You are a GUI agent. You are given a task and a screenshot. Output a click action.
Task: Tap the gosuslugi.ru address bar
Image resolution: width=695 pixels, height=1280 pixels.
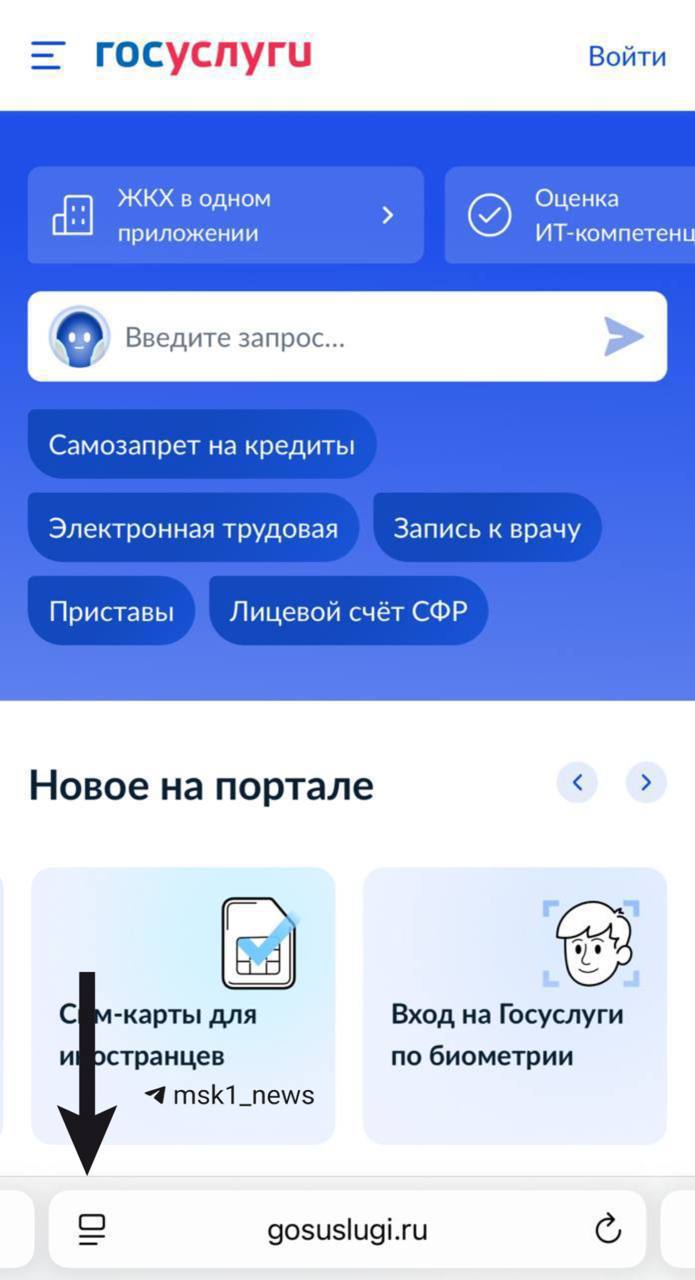click(x=347, y=1230)
